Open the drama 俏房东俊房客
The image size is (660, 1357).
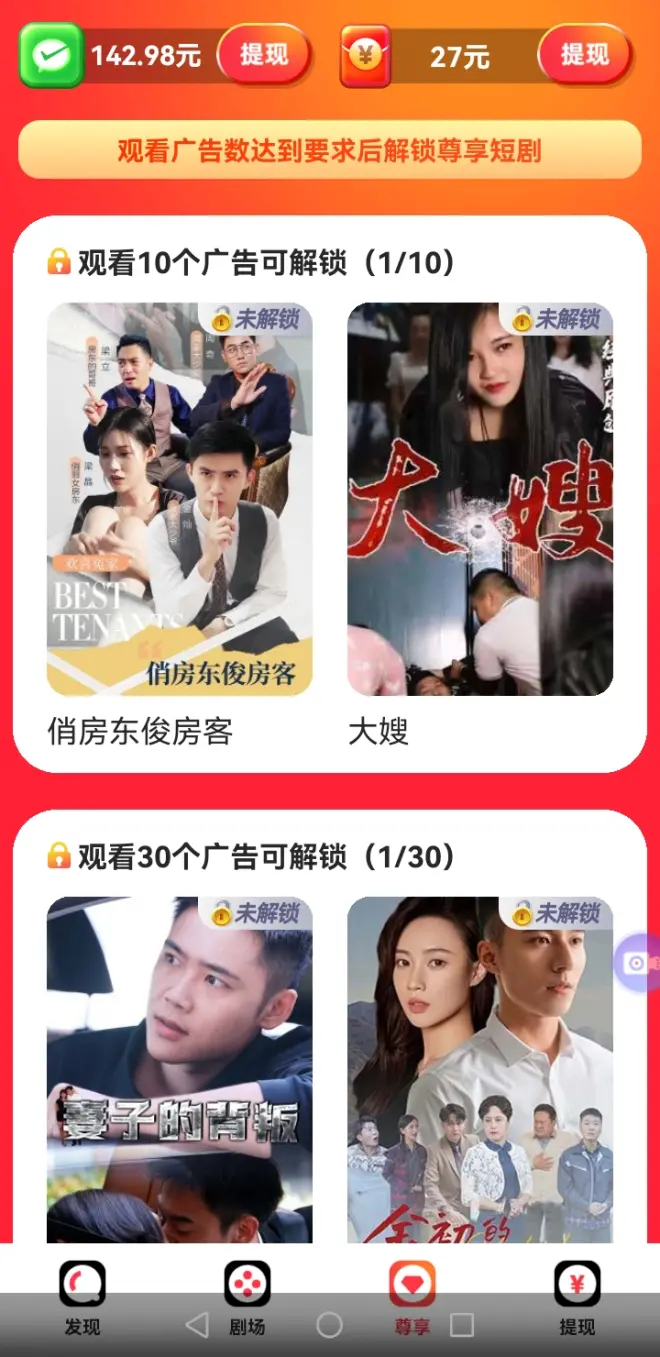180,499
